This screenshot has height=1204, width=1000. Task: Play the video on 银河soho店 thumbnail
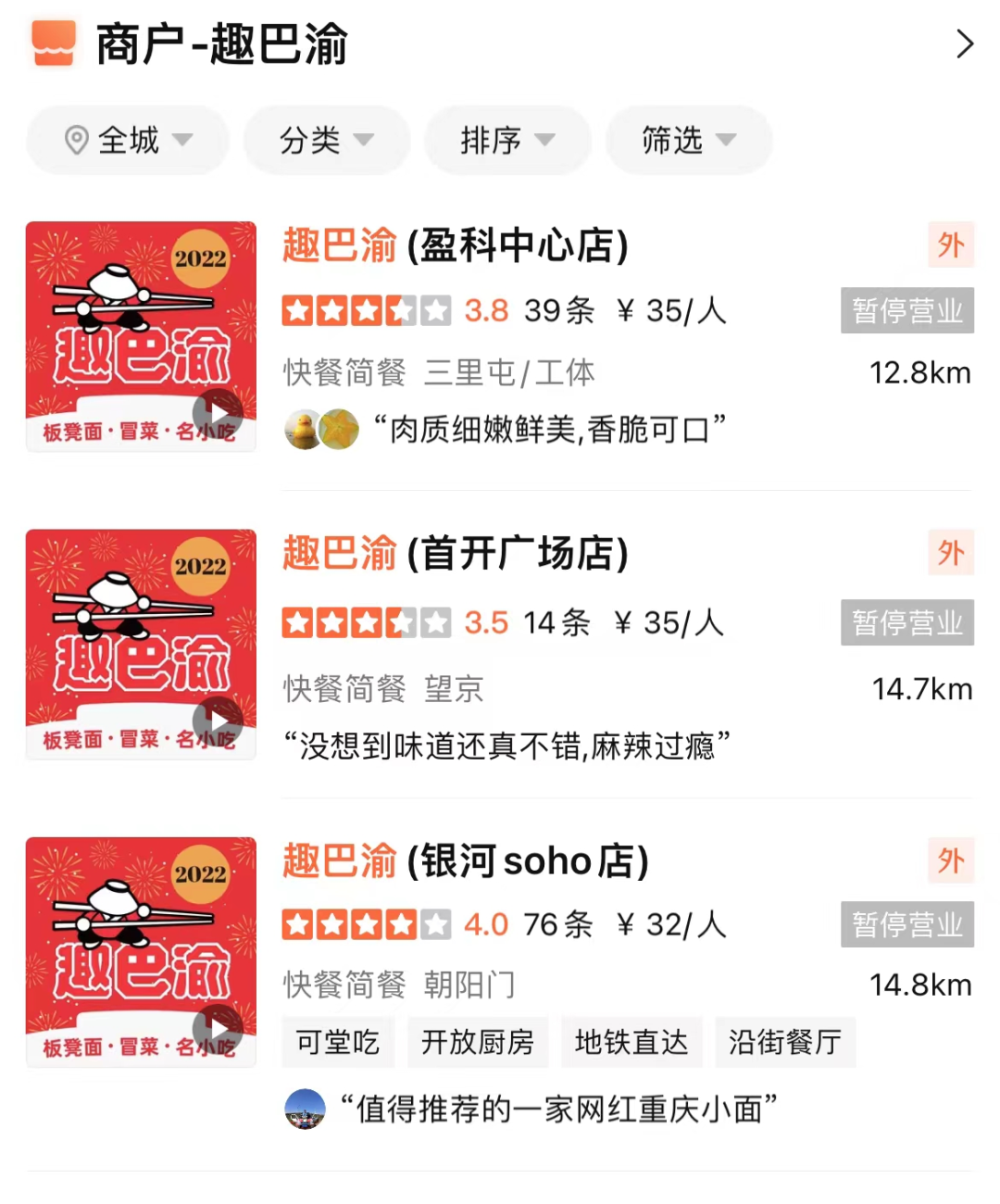click(x=218, y=1028)
